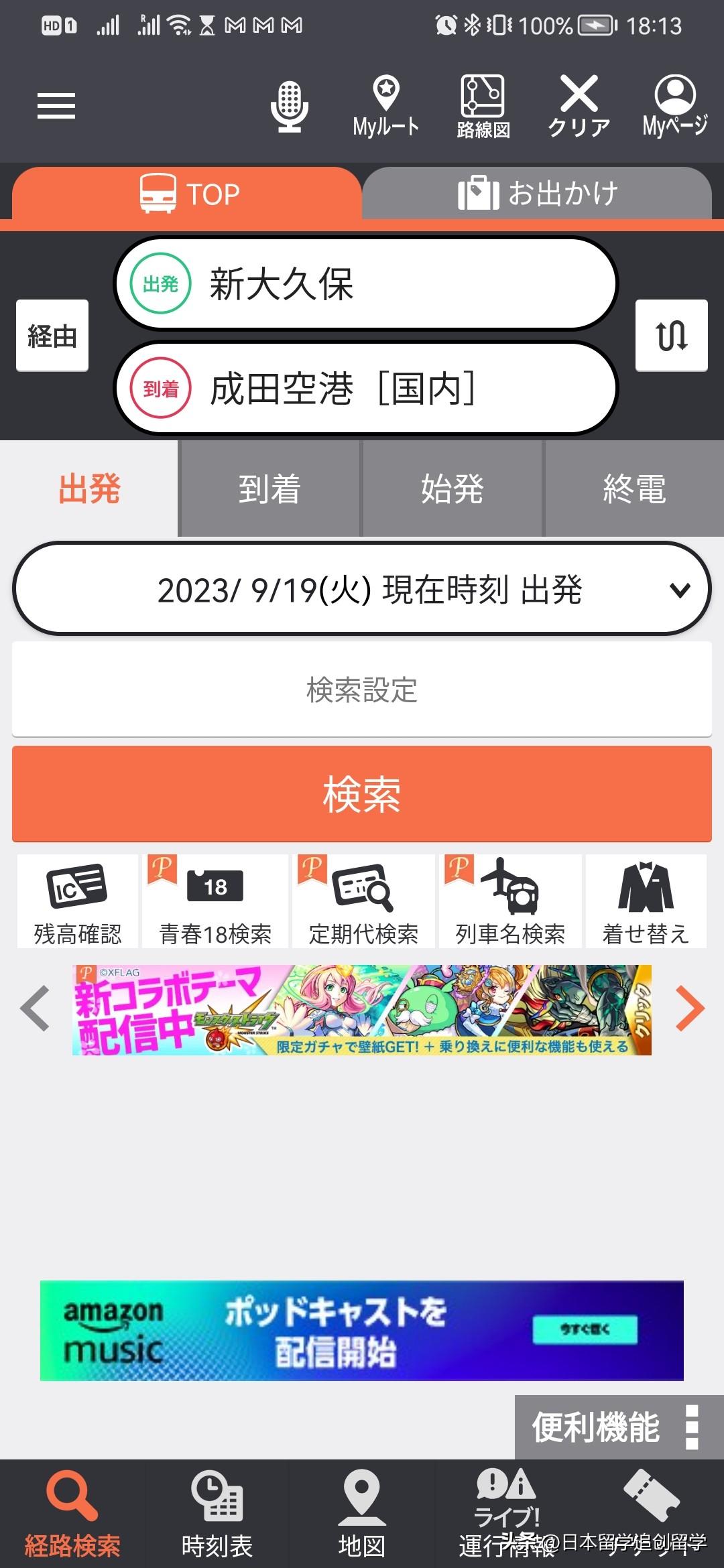
Task: Open Myルート saved routes
Action: tap(386, 106)
